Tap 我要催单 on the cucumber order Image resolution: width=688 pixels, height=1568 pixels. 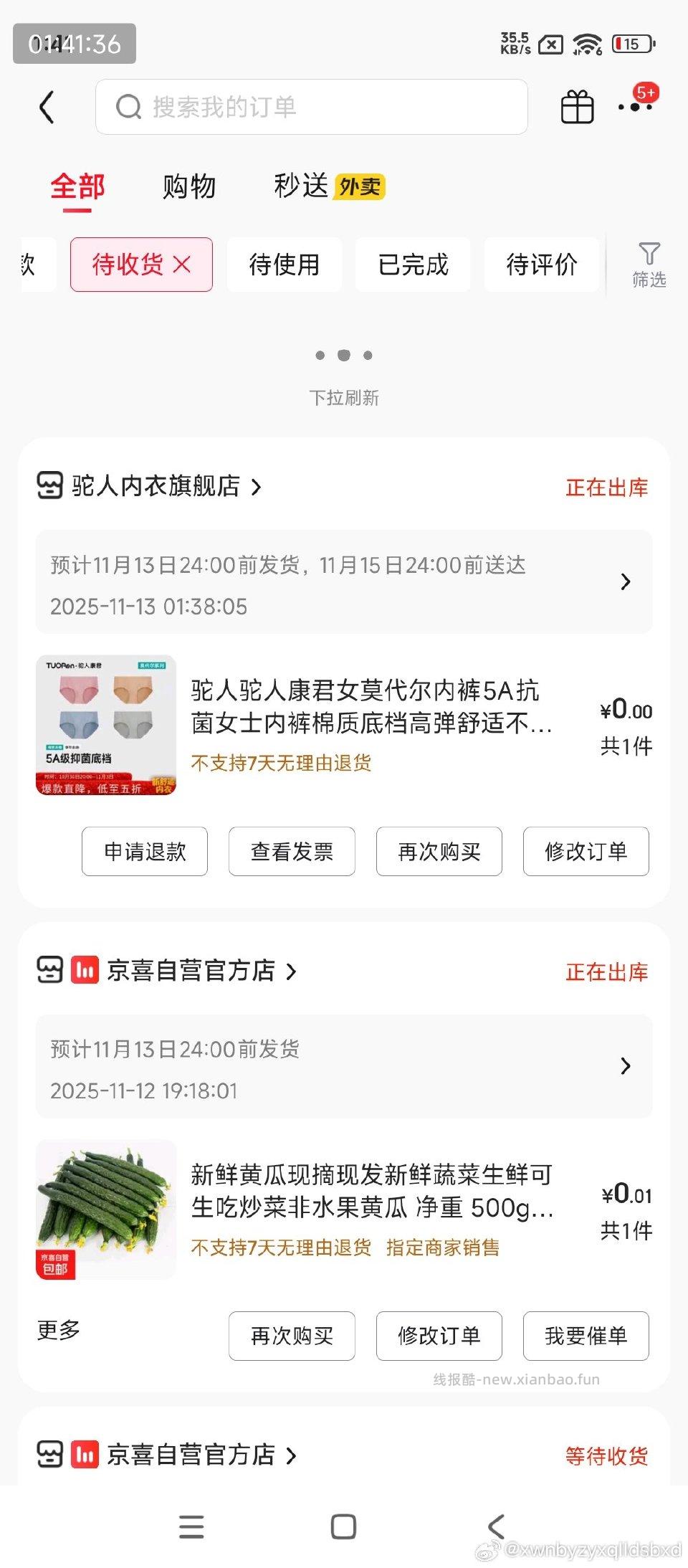587,1335
